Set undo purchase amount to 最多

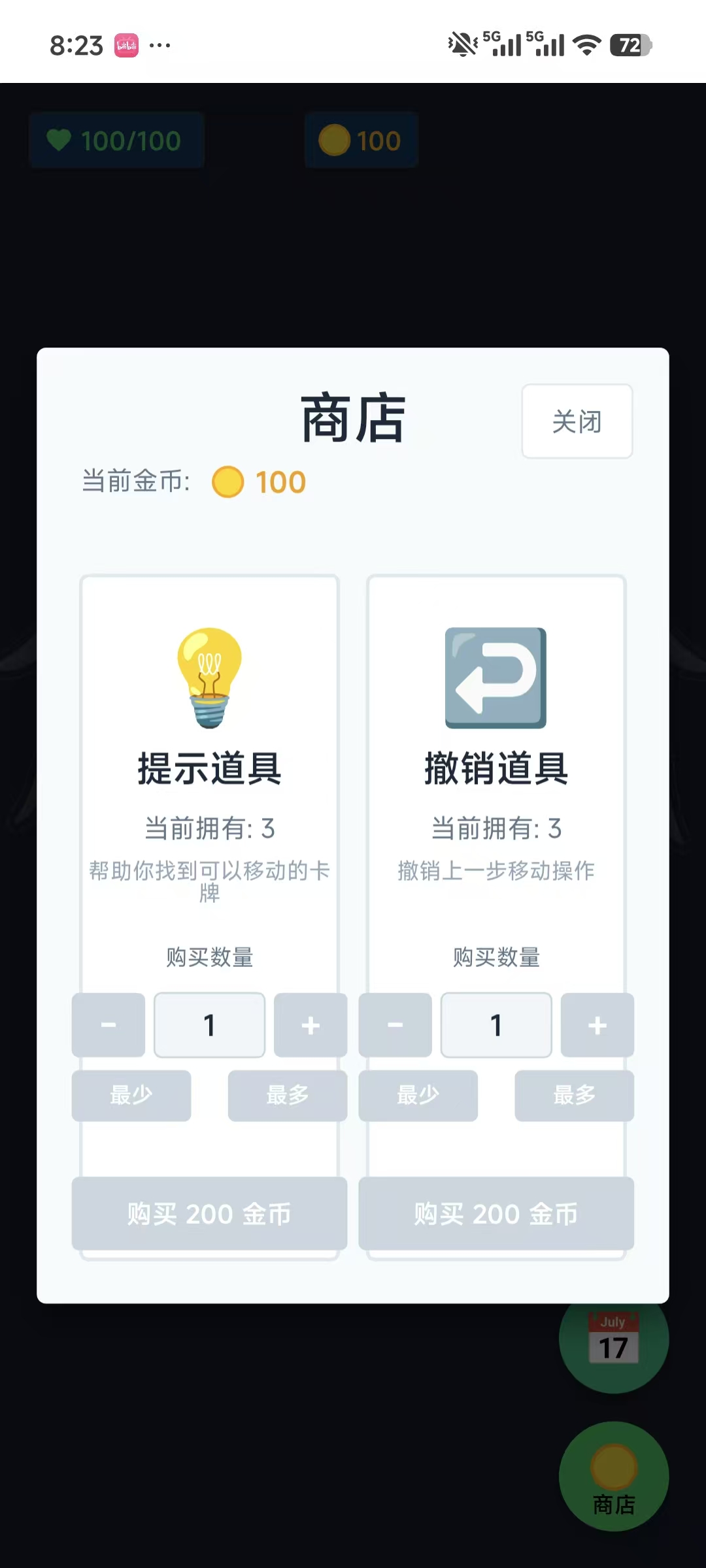pyautogui.click(x=573, y=1096)
